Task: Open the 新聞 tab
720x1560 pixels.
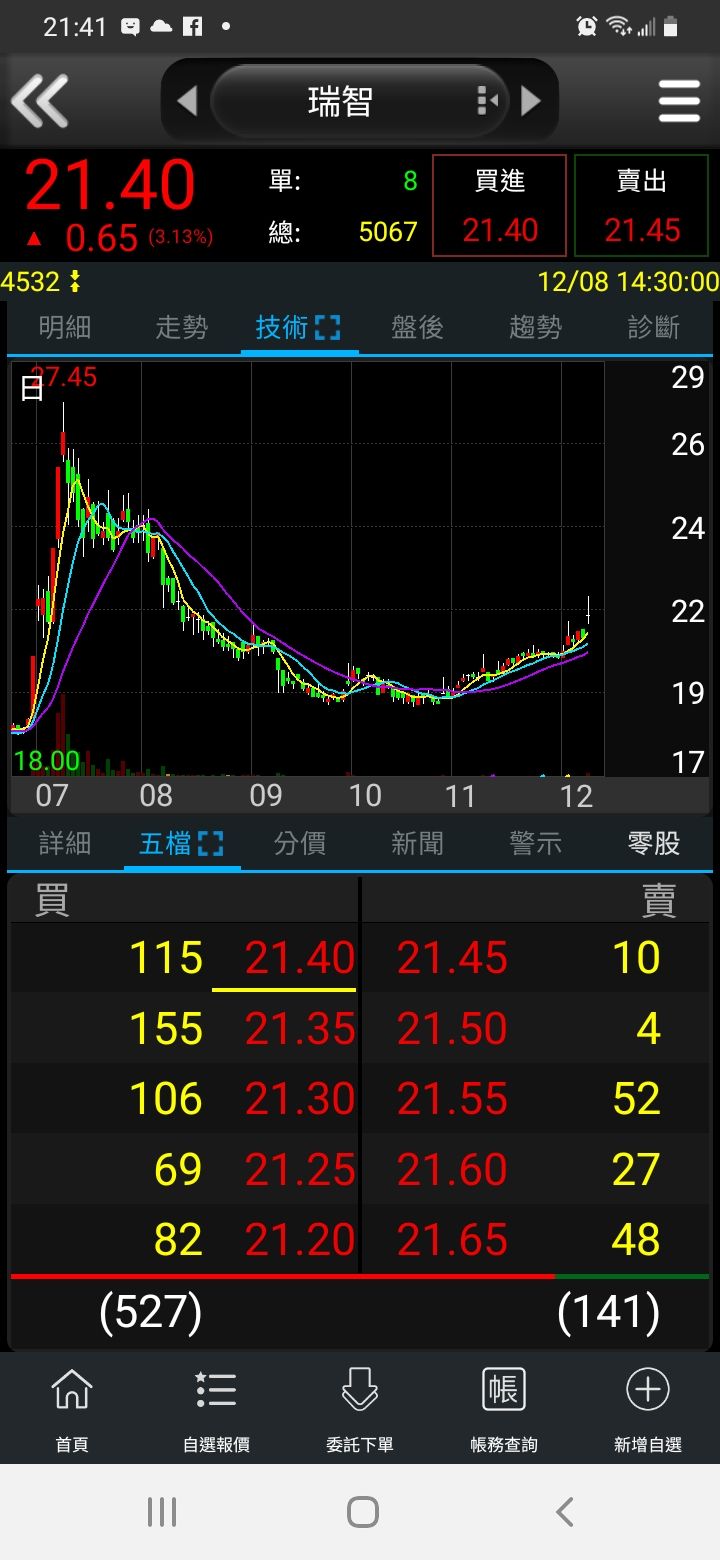Action: point(417,843)
